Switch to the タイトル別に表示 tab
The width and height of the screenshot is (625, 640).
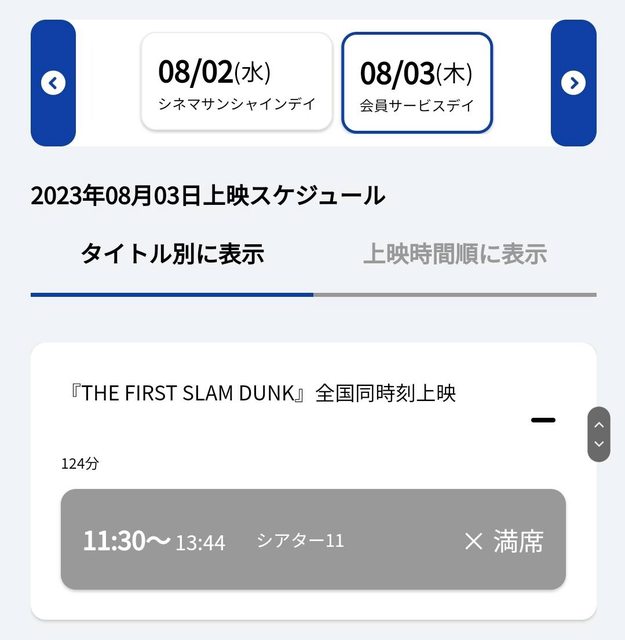pyautogui.click(x=172, y=254)
